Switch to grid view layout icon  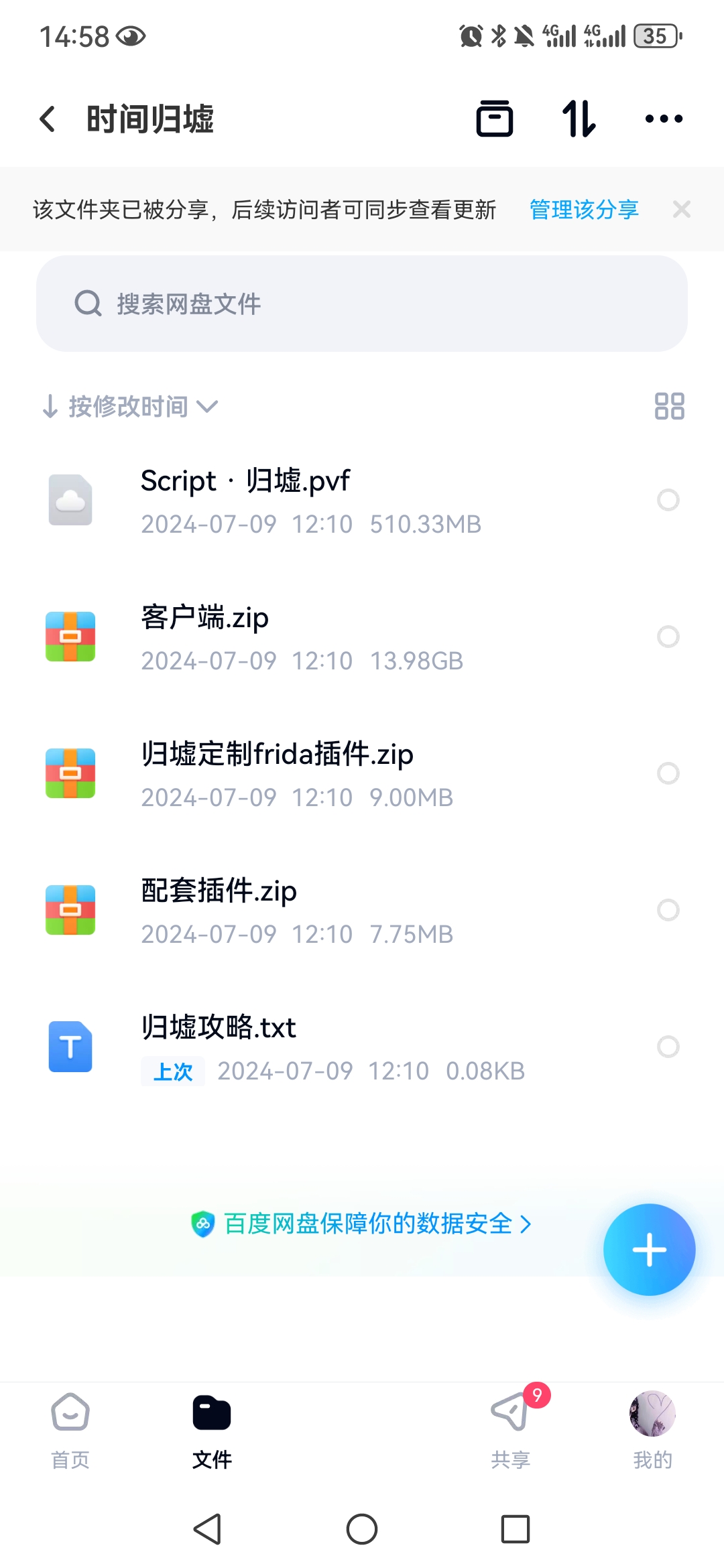point(670,406)
